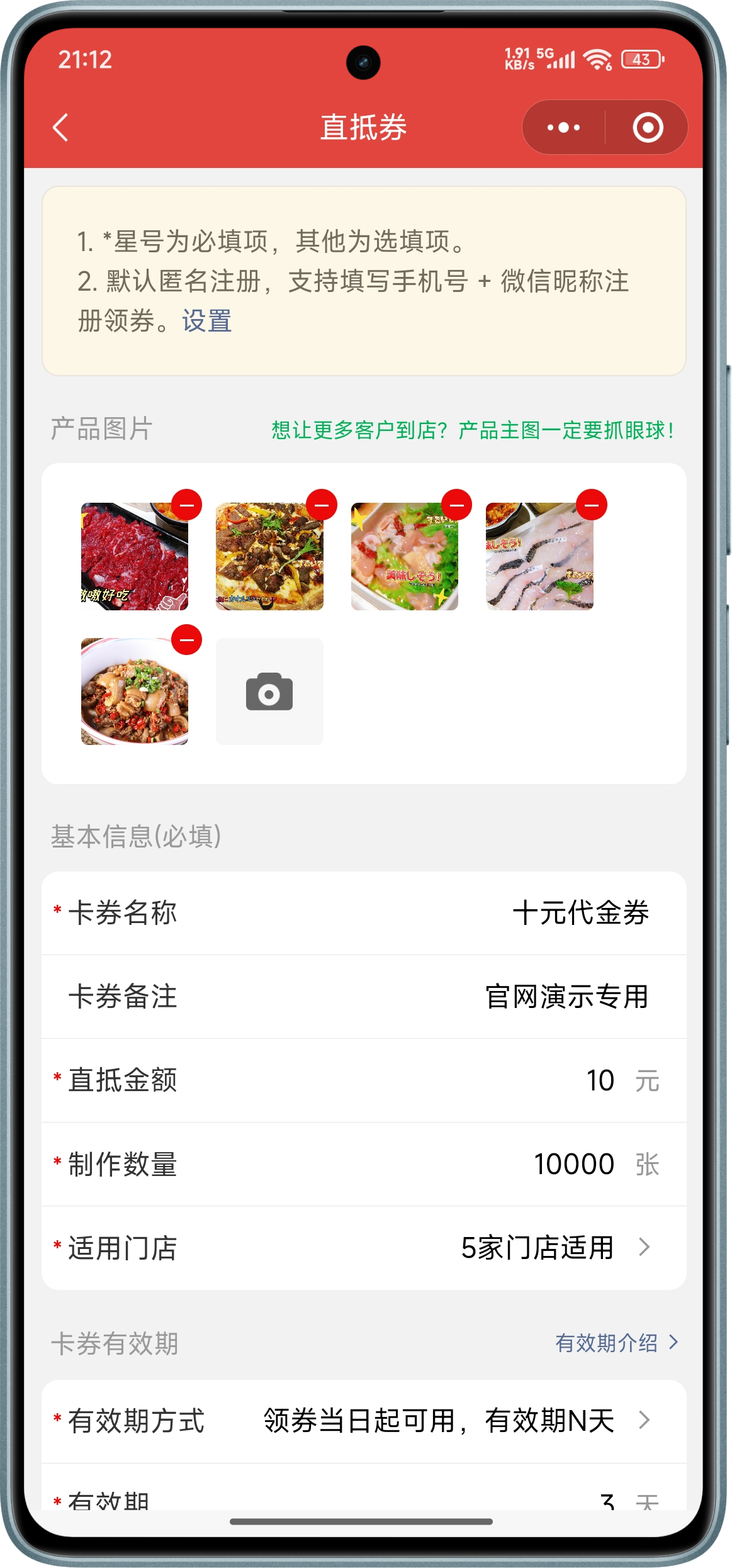Close the mini program via the circle icon

coord(647,128)
